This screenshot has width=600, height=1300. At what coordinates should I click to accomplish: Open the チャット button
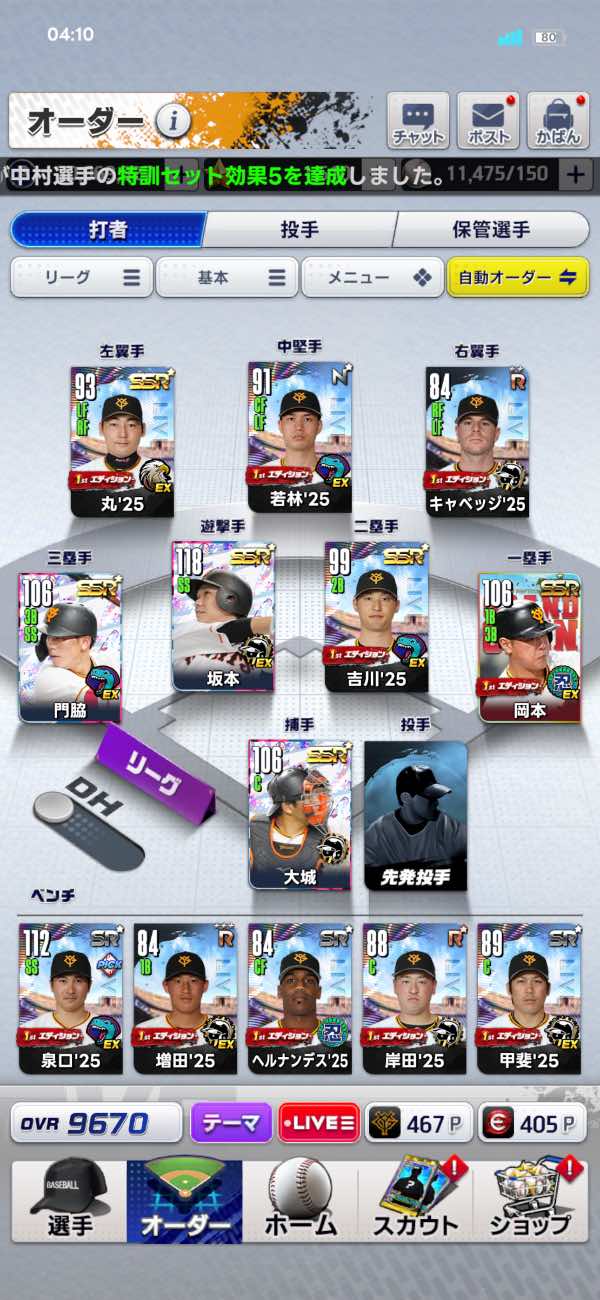[x=418, y=121]
